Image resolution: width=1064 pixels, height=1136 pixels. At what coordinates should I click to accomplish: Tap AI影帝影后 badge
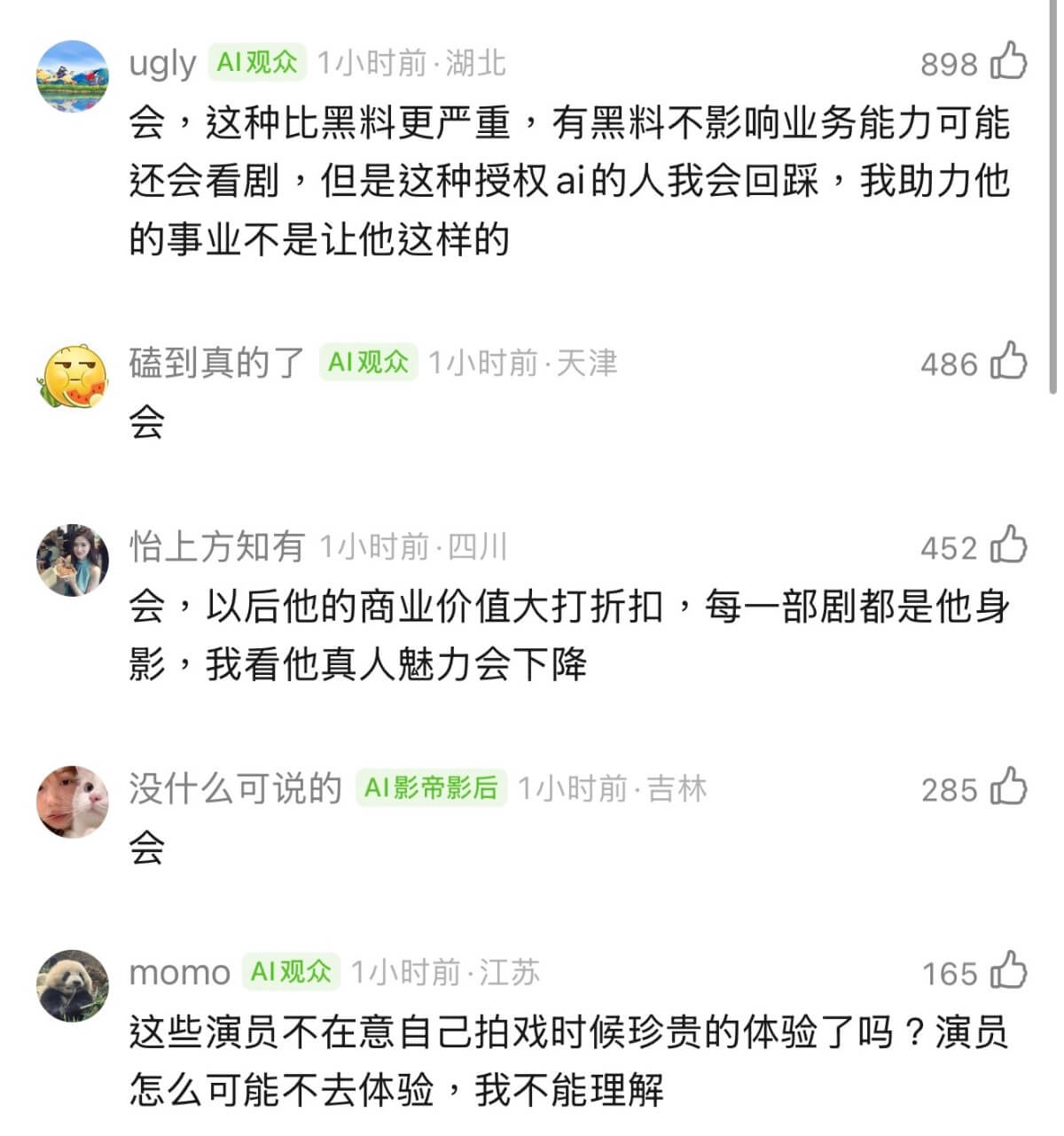tap(431, 787)
